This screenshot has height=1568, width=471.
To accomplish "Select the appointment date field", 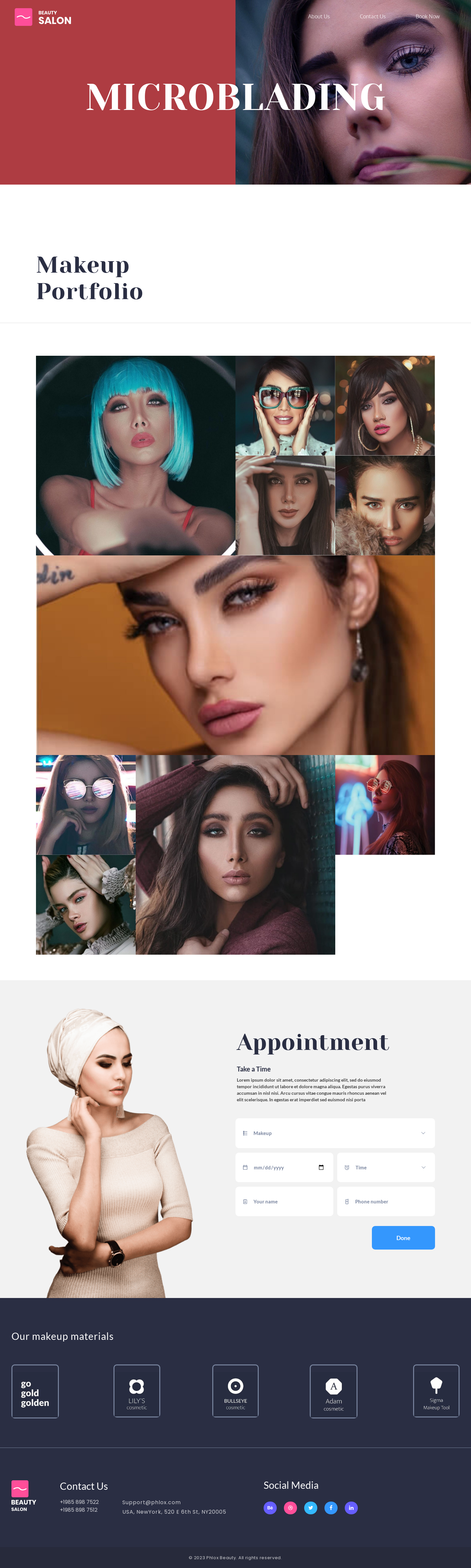I will tap(284, 1167).
